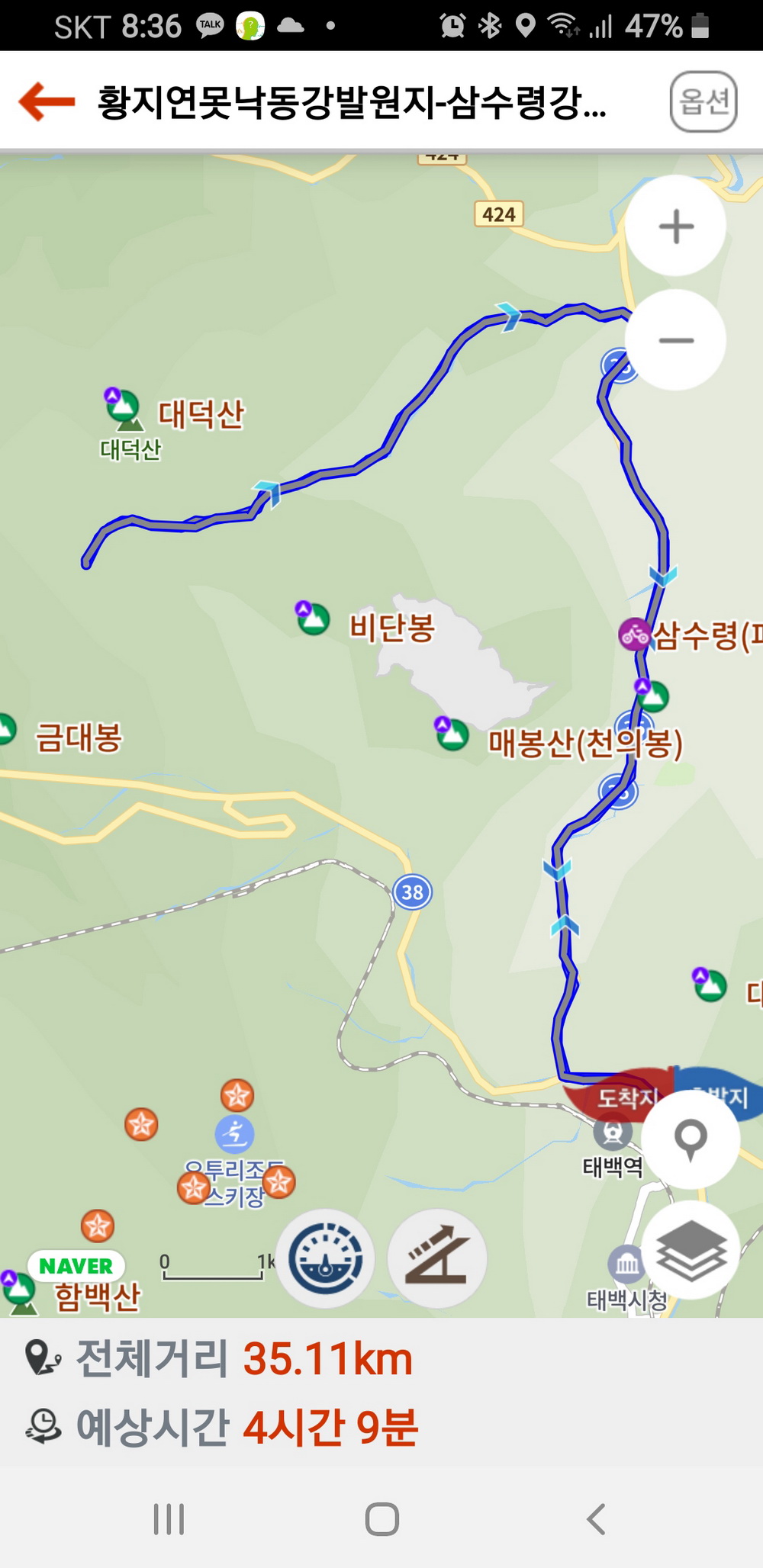This screenshot has width=763, height=1568.
Task: Tap the 대덕산 mountain marker
Action: 124,407
